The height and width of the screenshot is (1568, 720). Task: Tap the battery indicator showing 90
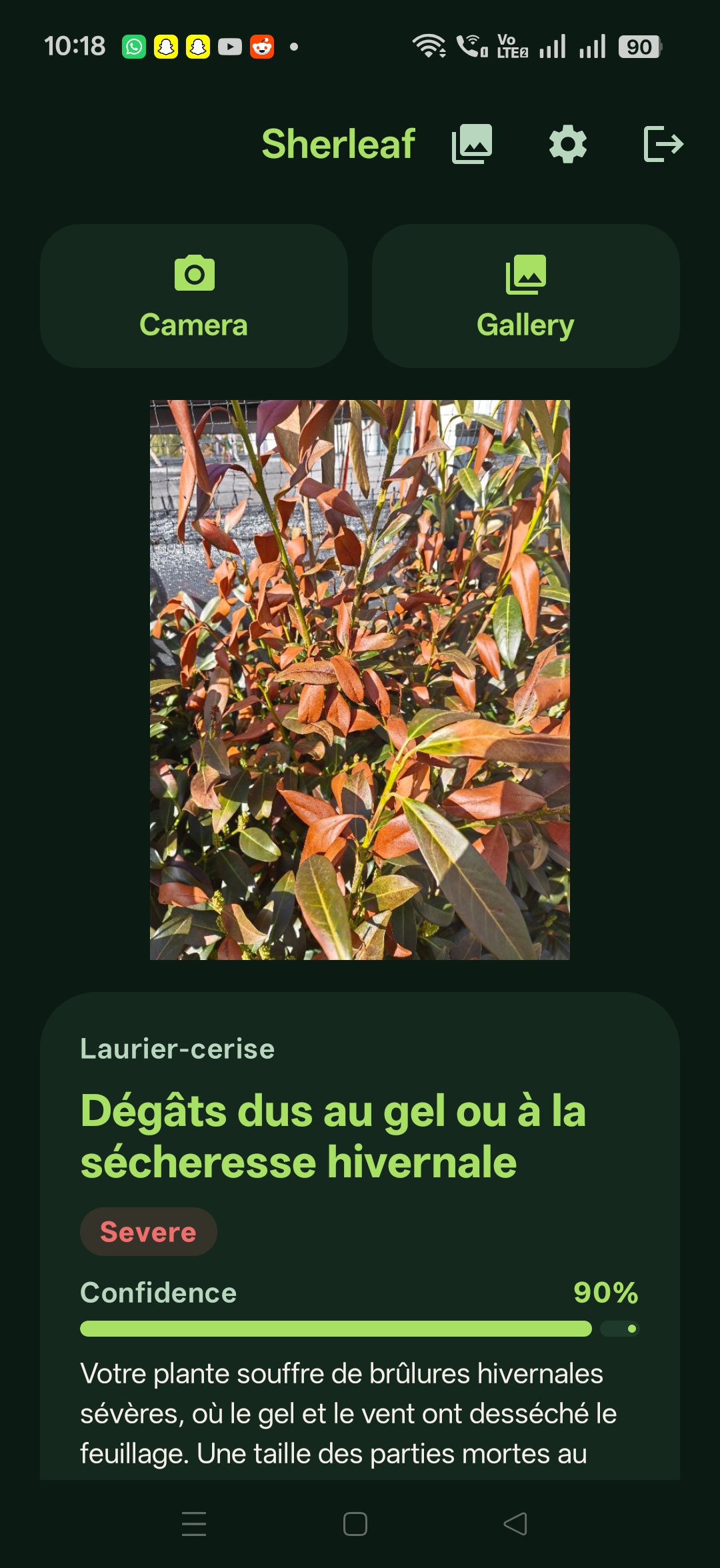(x=641, y=45)
